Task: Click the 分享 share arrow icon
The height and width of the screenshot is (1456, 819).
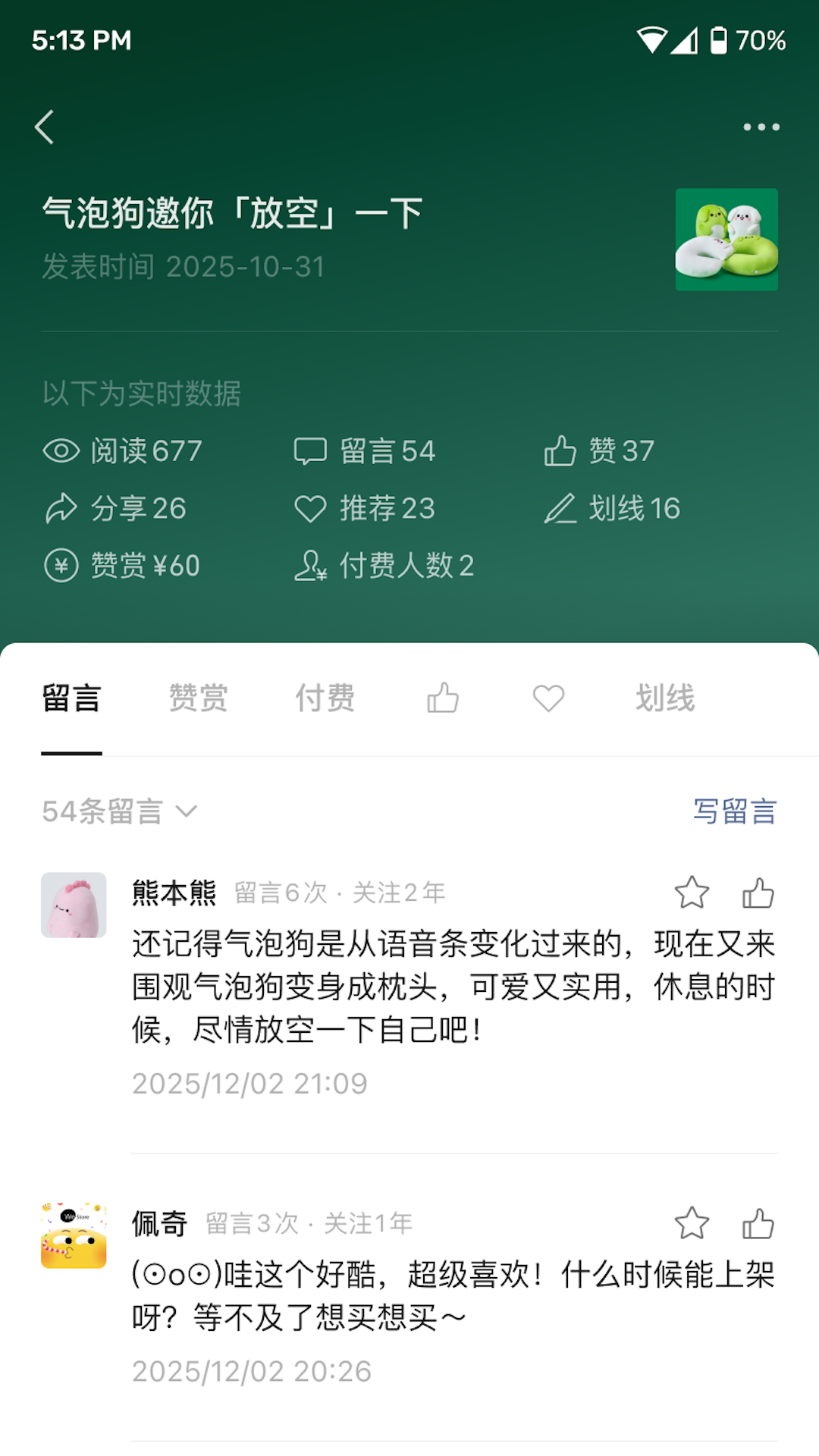Action: [x=62, y=508]
